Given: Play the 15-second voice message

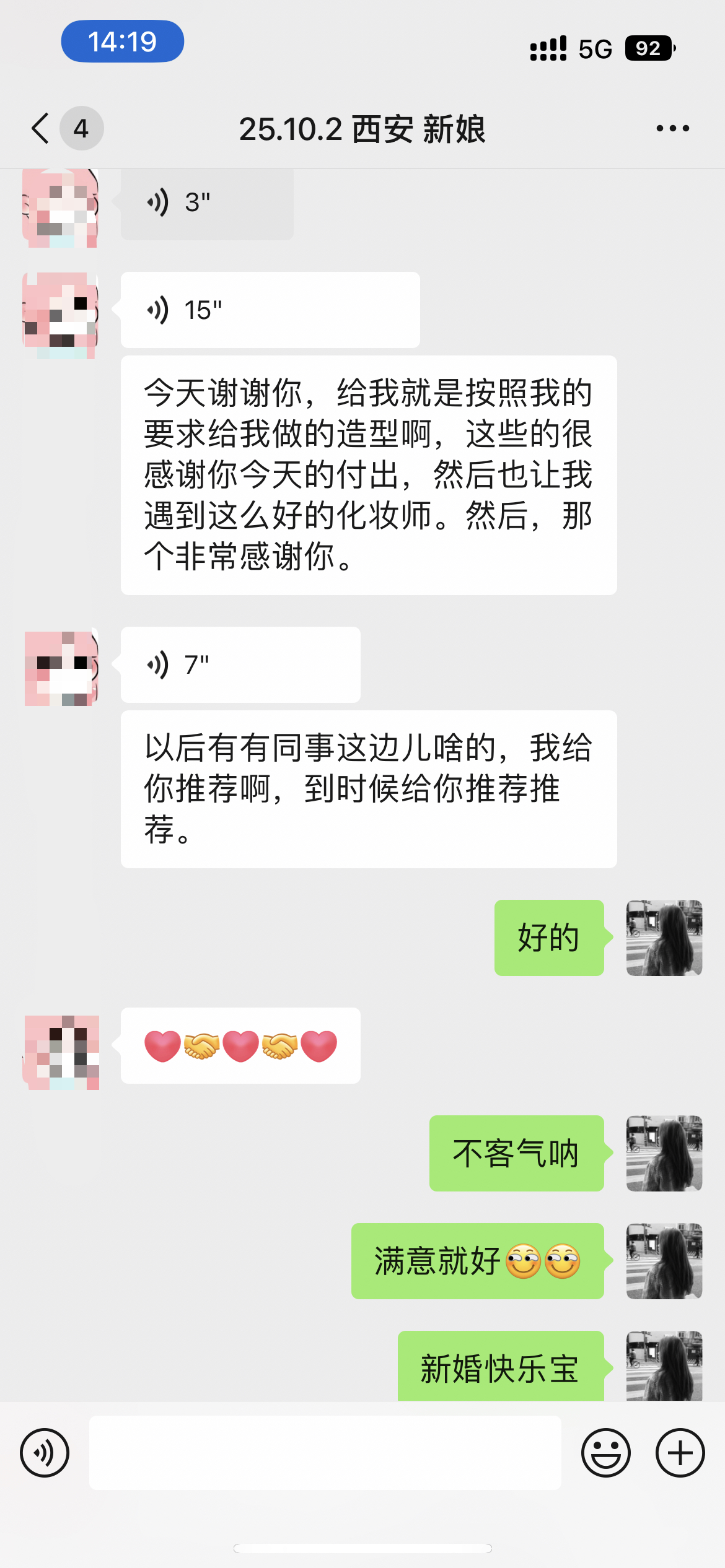Looking at the screenshot, I should 270,310.
